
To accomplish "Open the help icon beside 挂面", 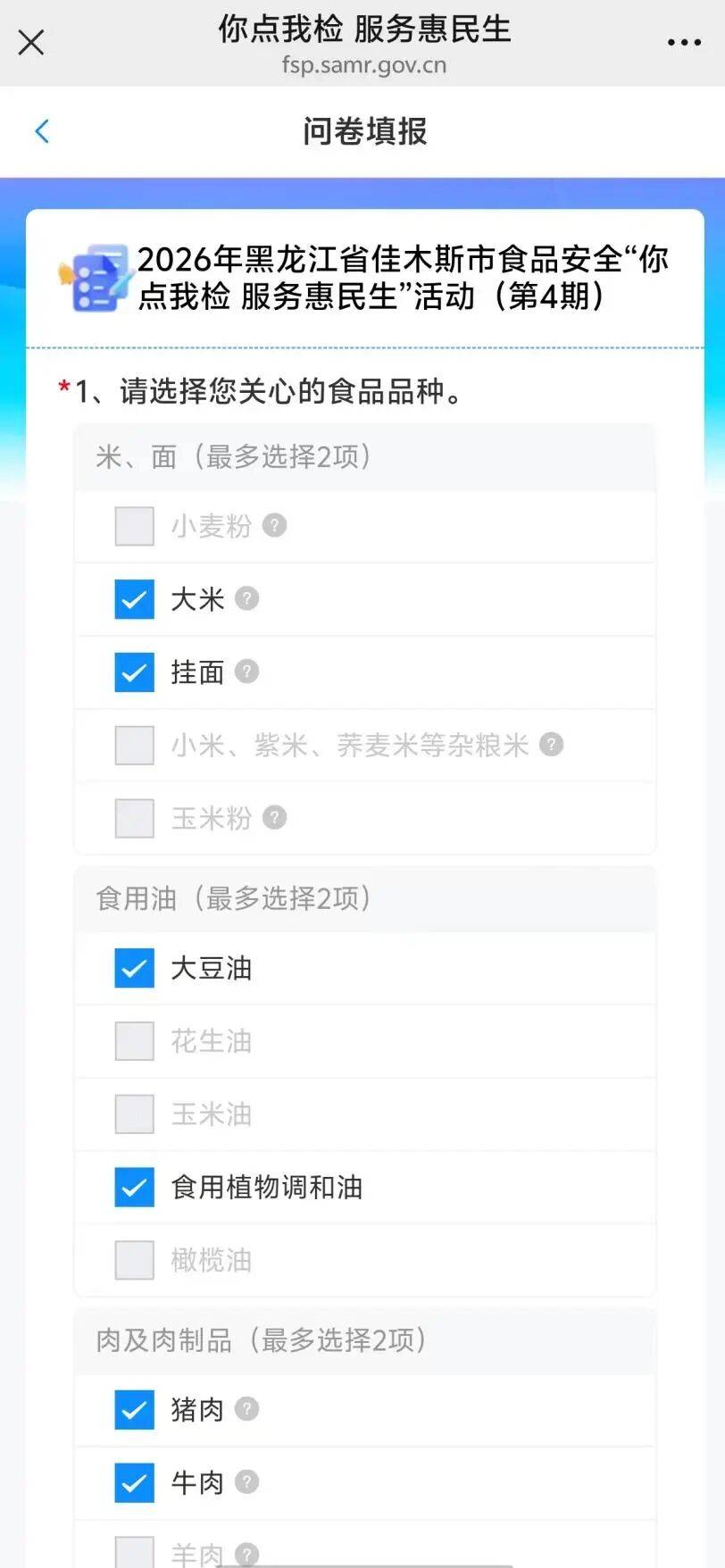I will click(247, 671).
